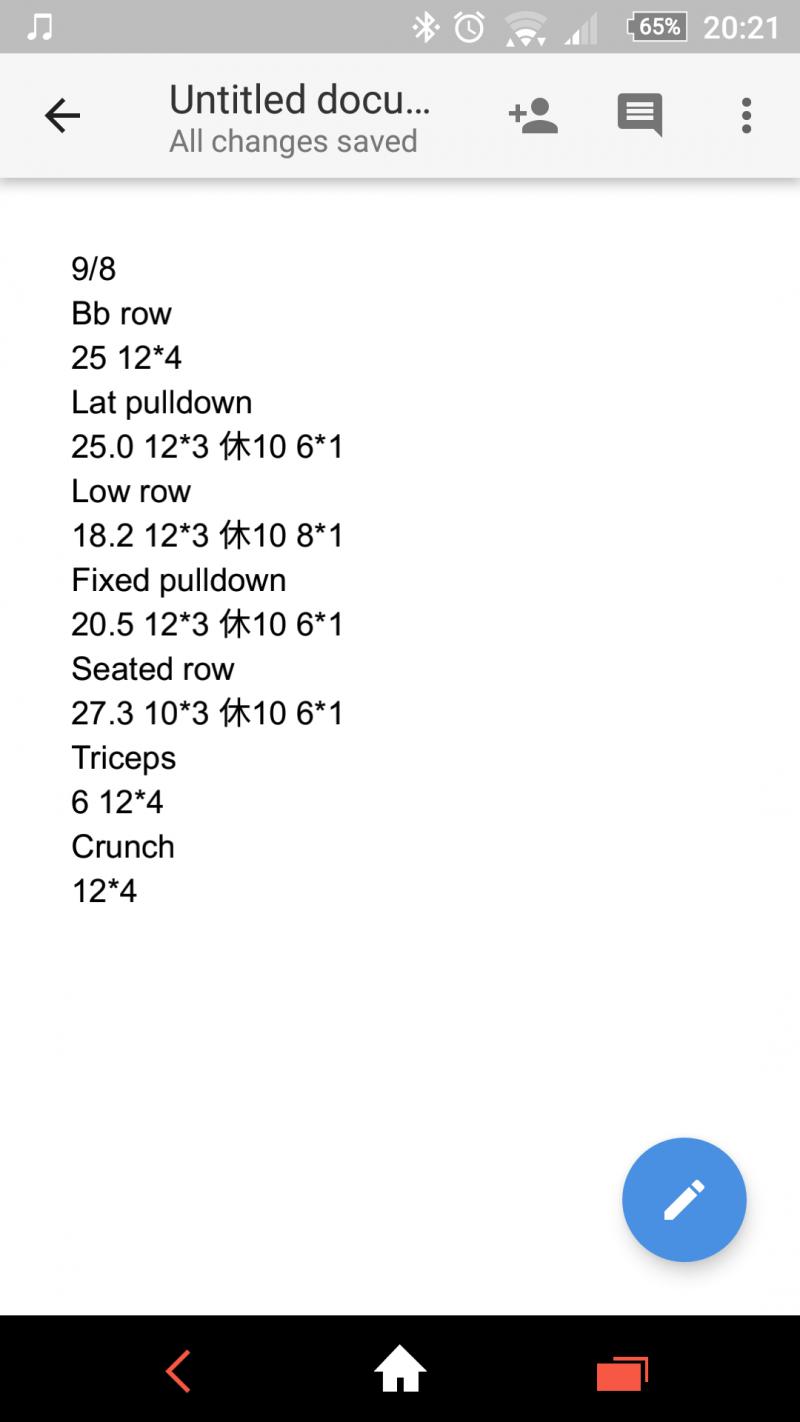Open the add people share icon

(x=533, y=116)
